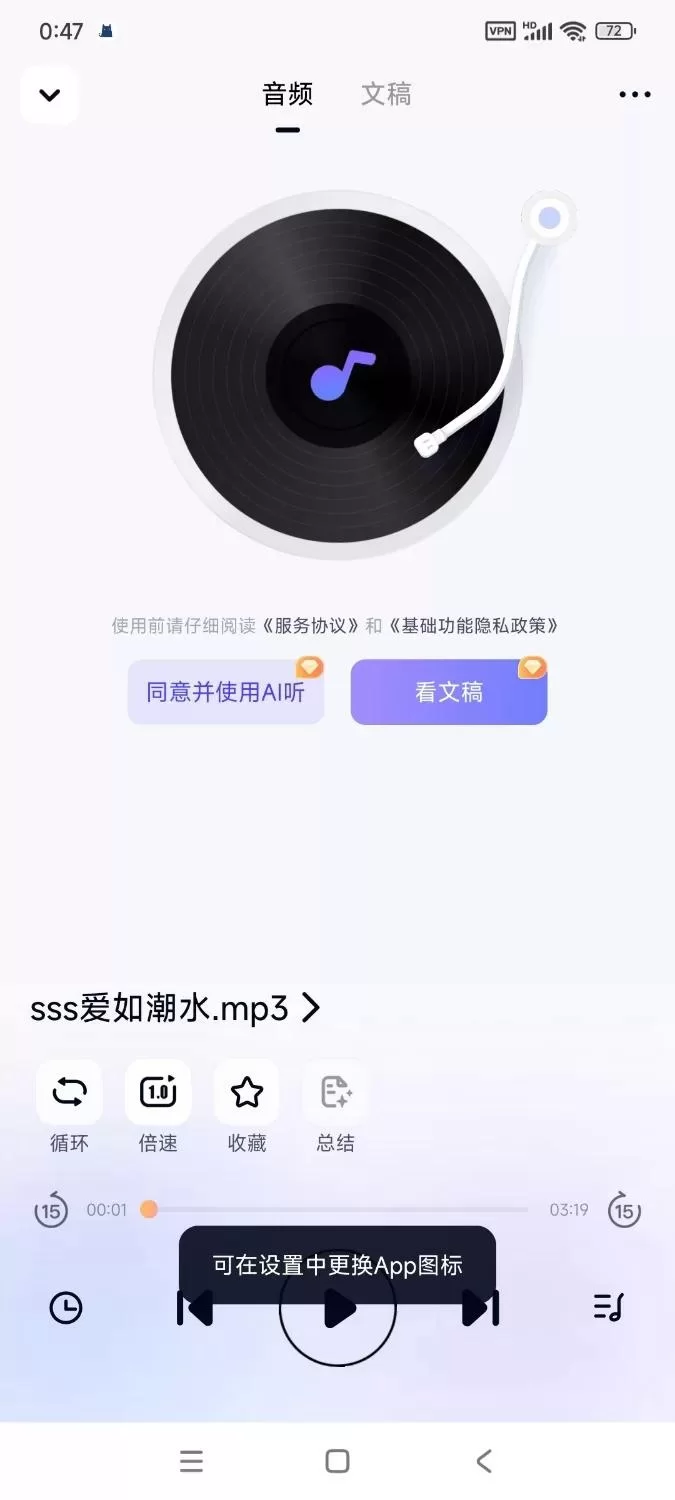Seek on the playback progress bar
Viewport: 675px width, 1500px height.
[x=338, y=1210]
